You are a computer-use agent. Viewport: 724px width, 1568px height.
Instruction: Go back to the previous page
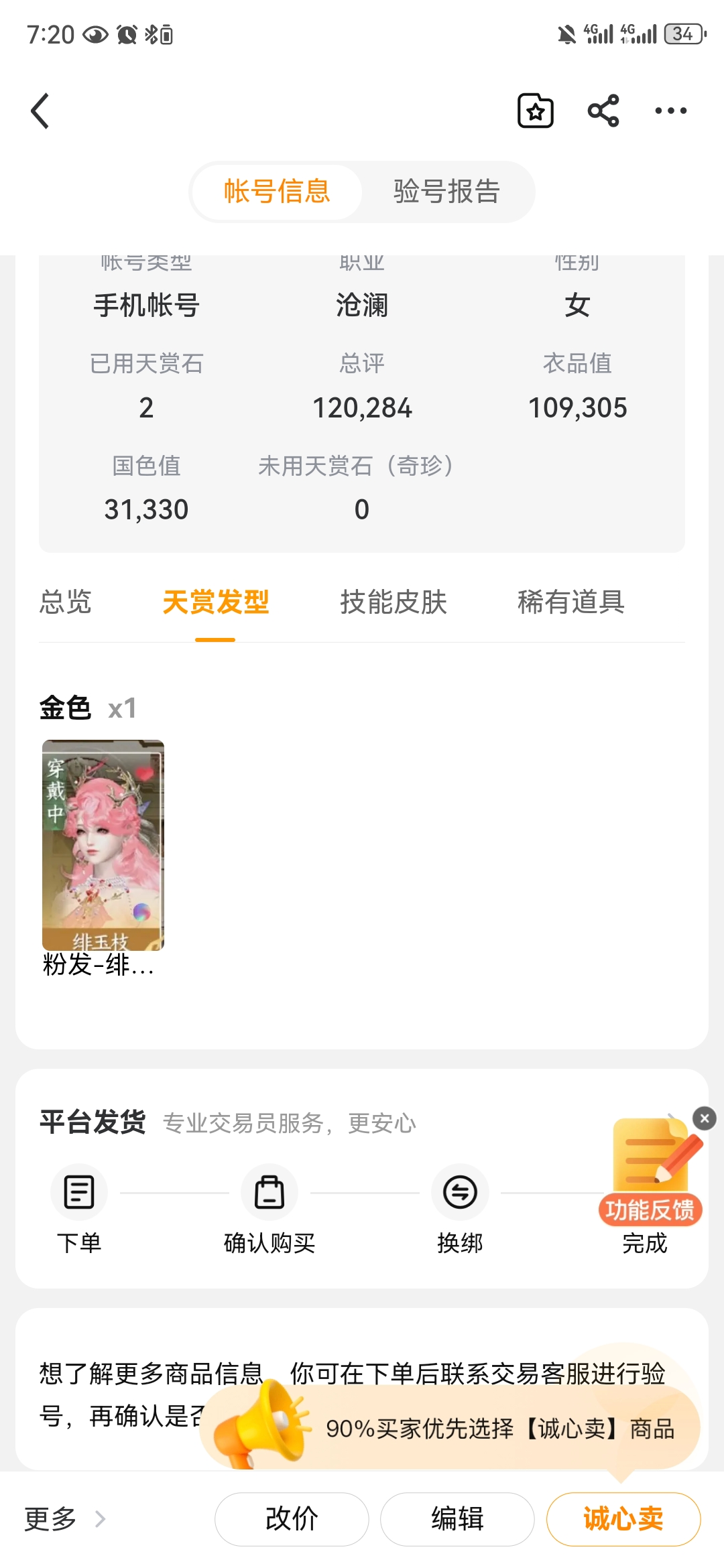41,111
